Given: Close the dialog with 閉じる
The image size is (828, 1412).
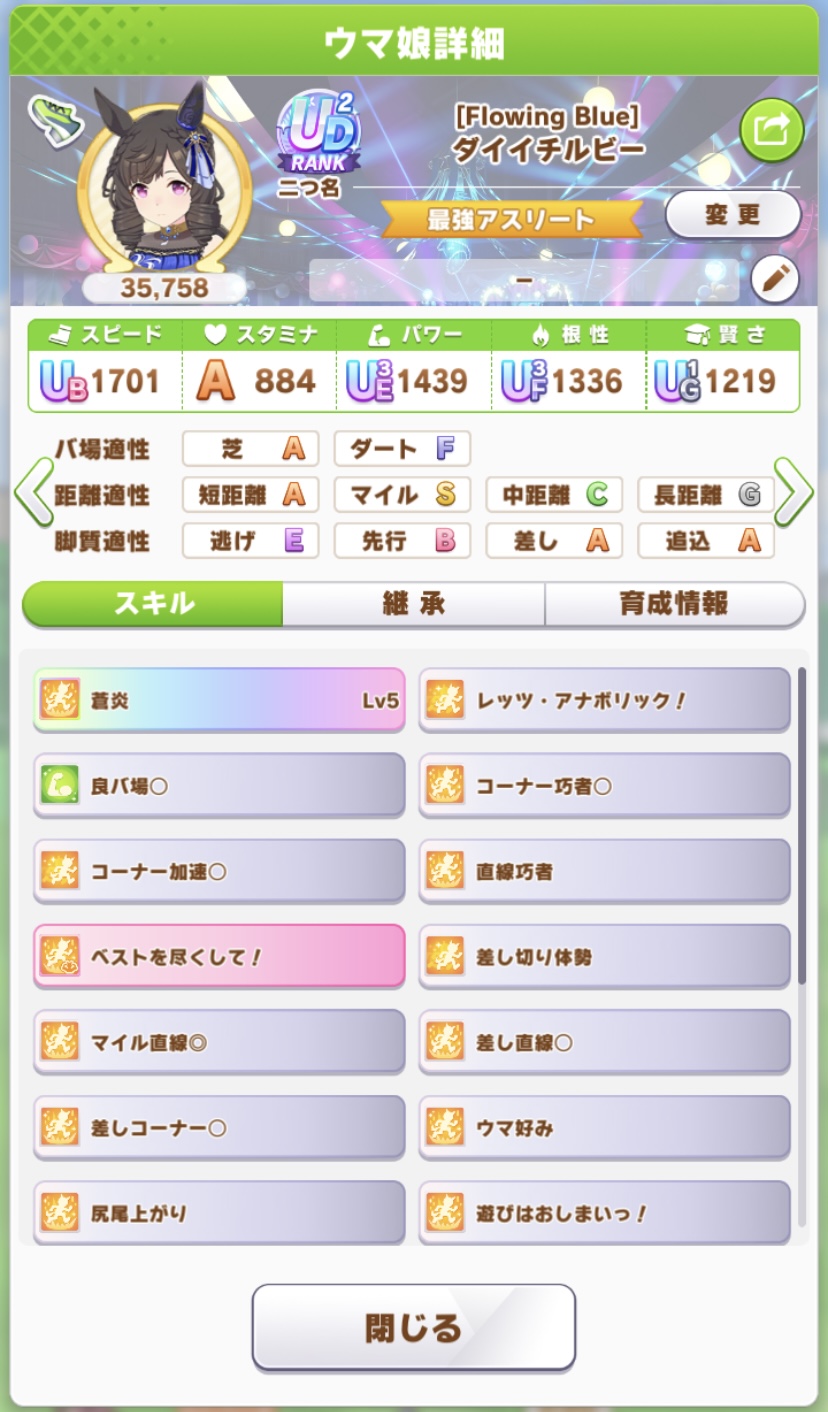Looking at the screenshot, I should (413, 1327).
